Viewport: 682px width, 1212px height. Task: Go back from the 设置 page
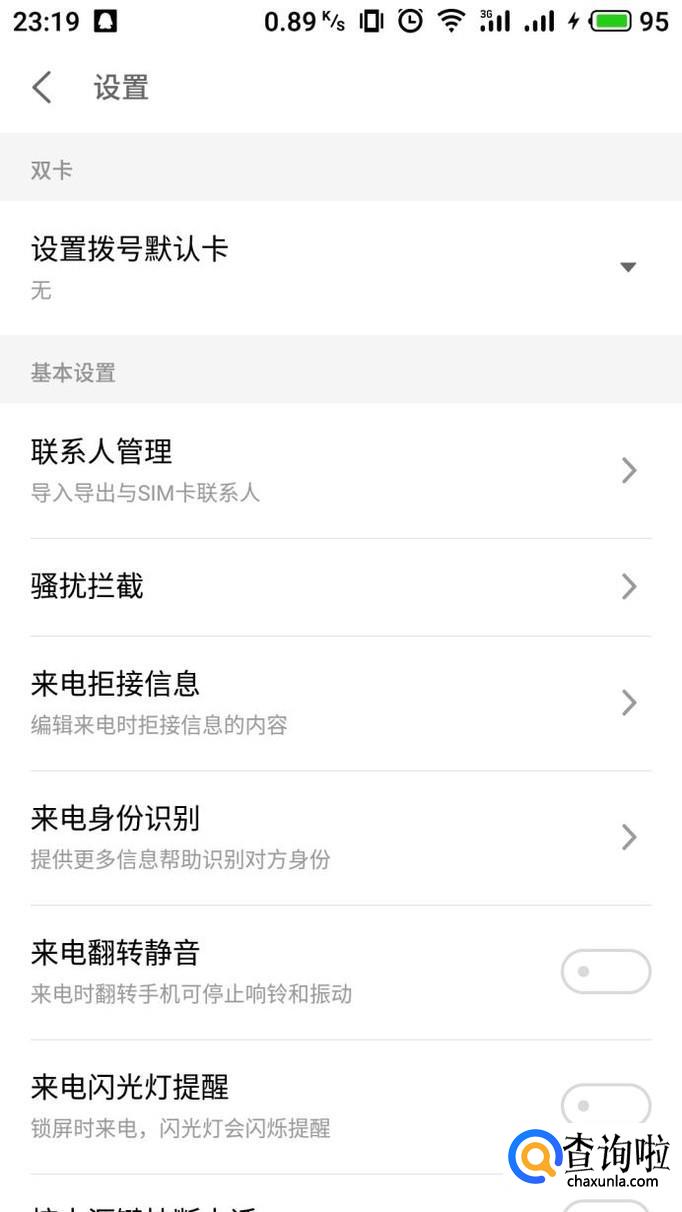coord(42,88)
